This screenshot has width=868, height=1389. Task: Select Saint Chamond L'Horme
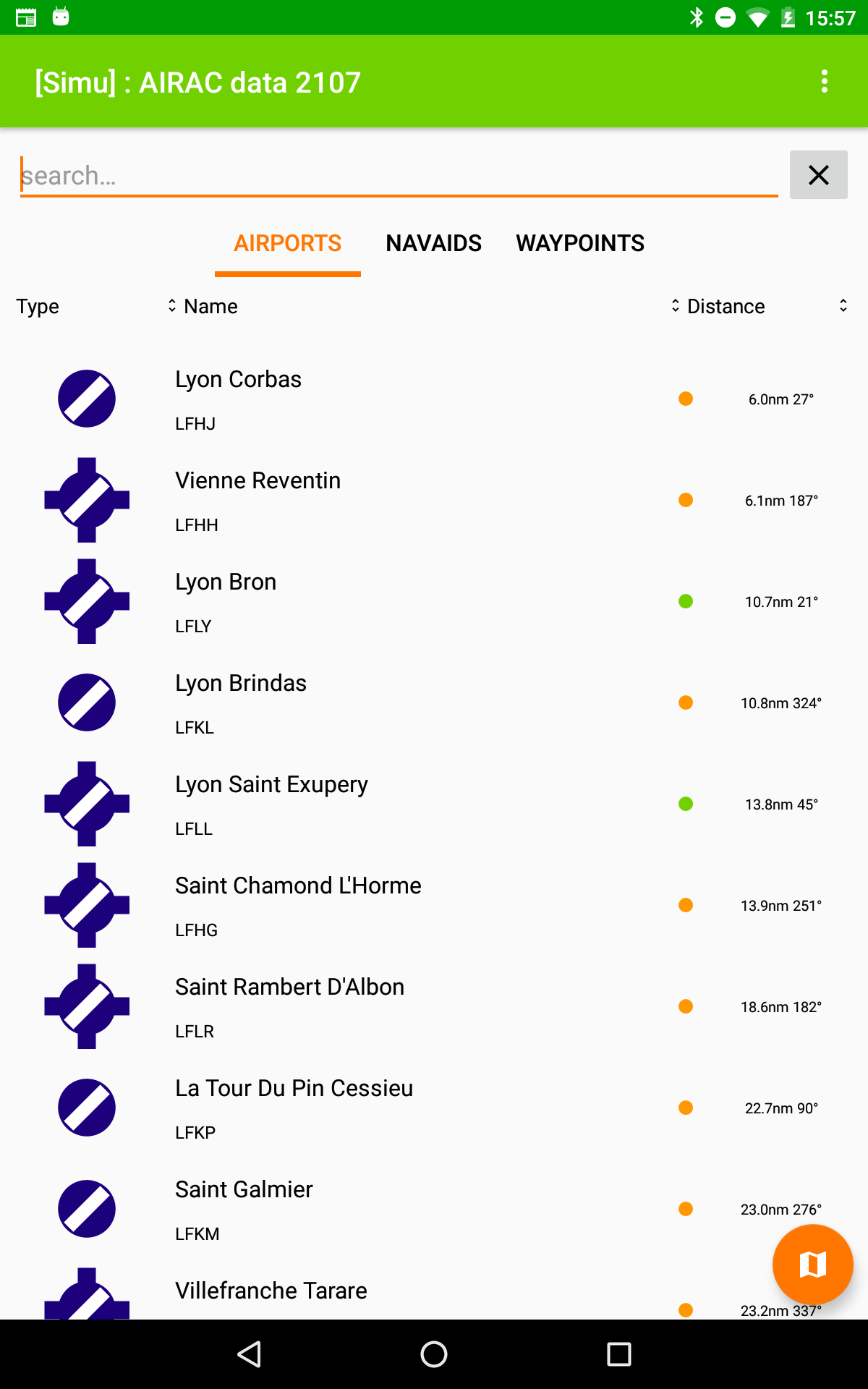[298, 905]
